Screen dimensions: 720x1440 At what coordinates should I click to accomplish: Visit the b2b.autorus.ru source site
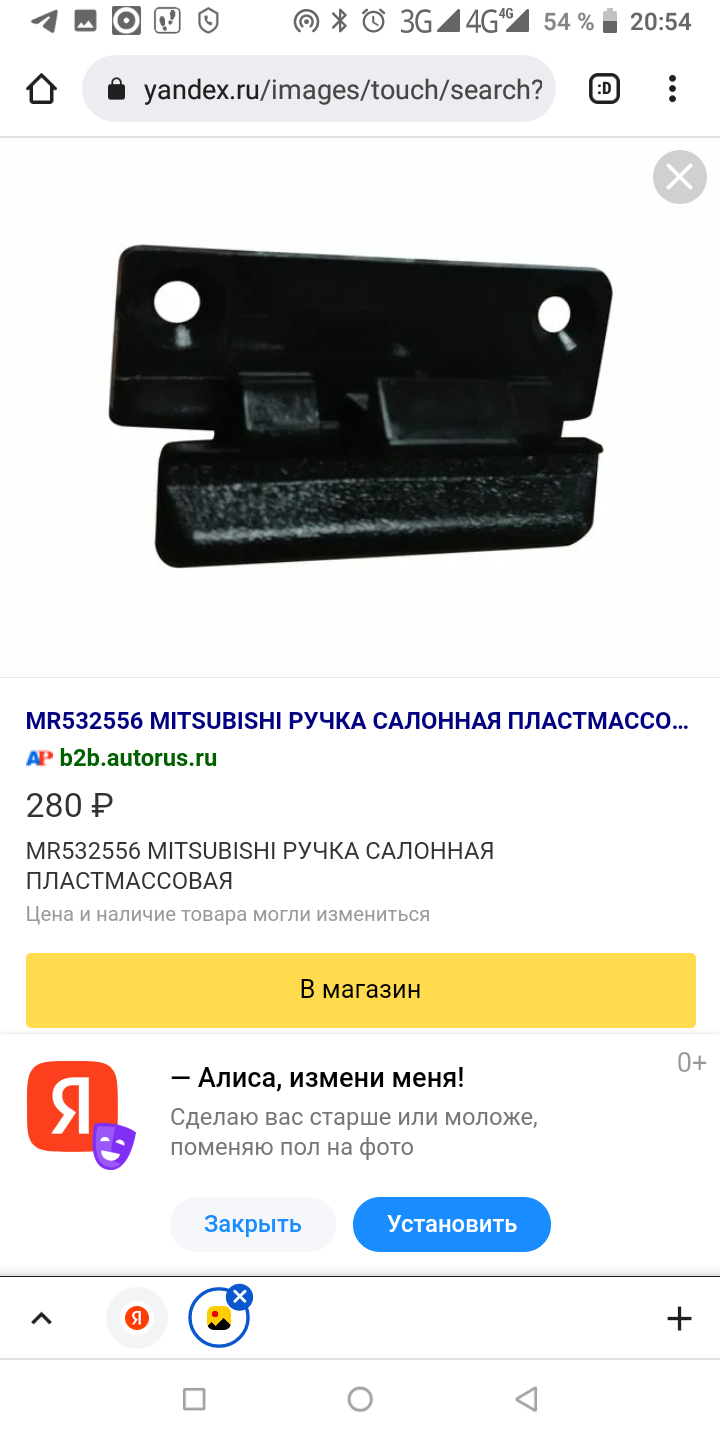pyautogui.click(x=137, y=758)
